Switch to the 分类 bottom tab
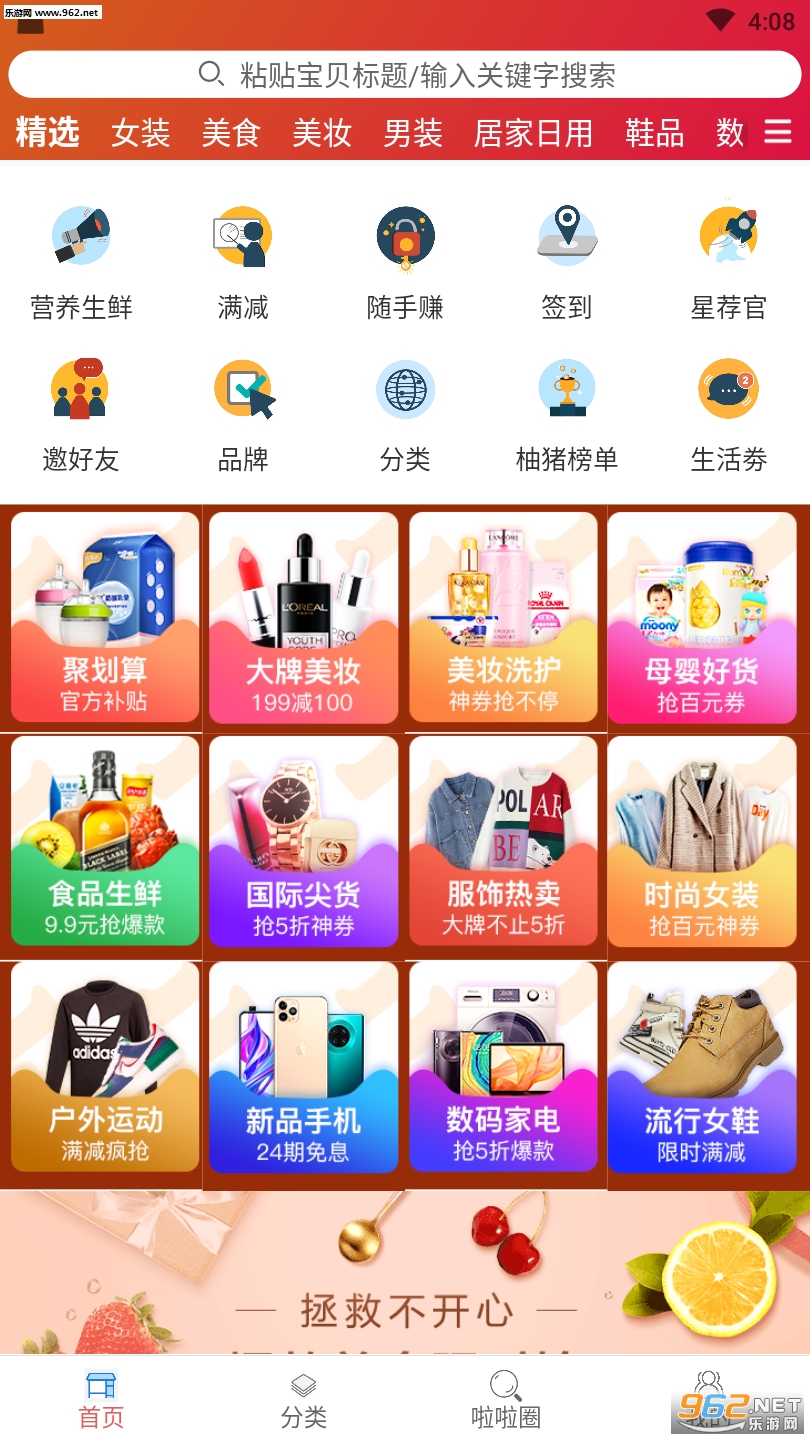The image size is (810, 1440). (304, 1400)
